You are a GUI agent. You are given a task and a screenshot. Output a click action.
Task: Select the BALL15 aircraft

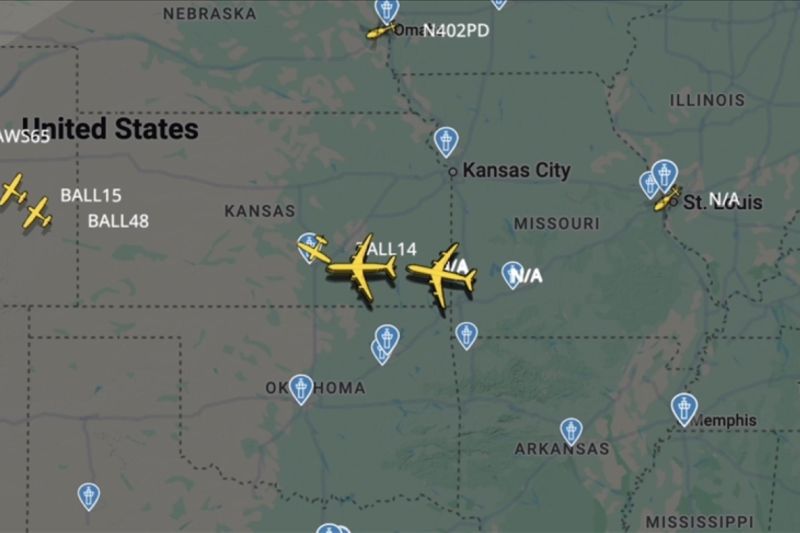(x=13, y=189)
